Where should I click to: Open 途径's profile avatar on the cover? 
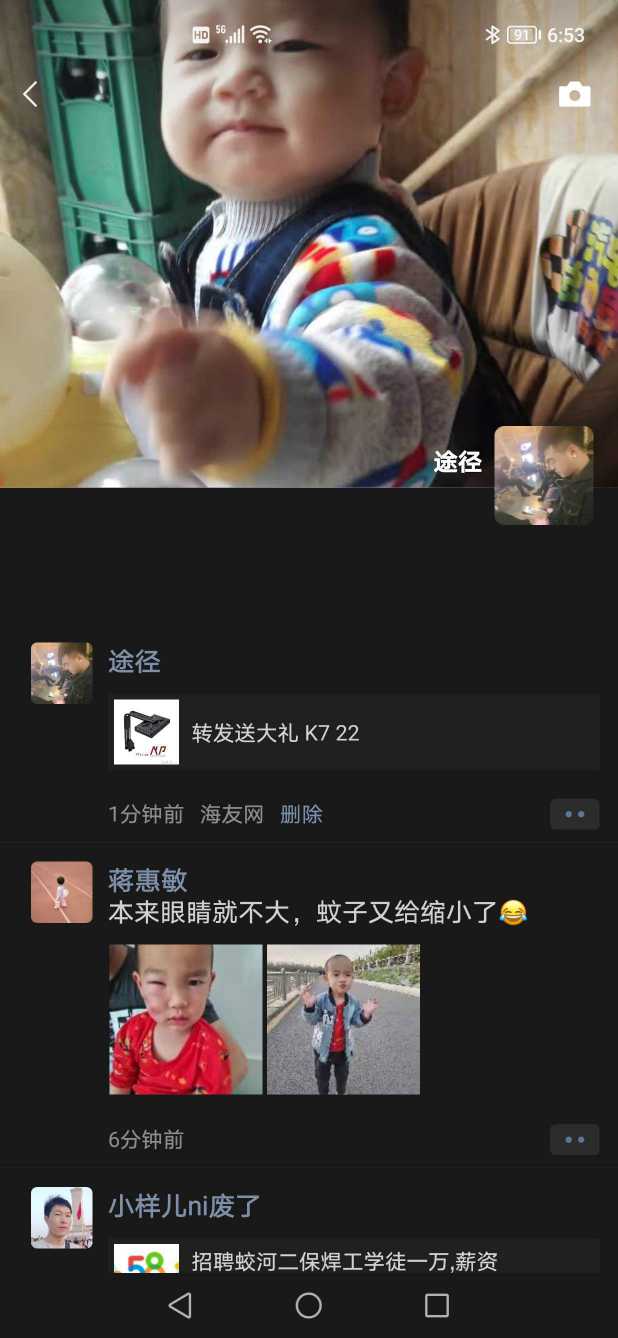543,475
